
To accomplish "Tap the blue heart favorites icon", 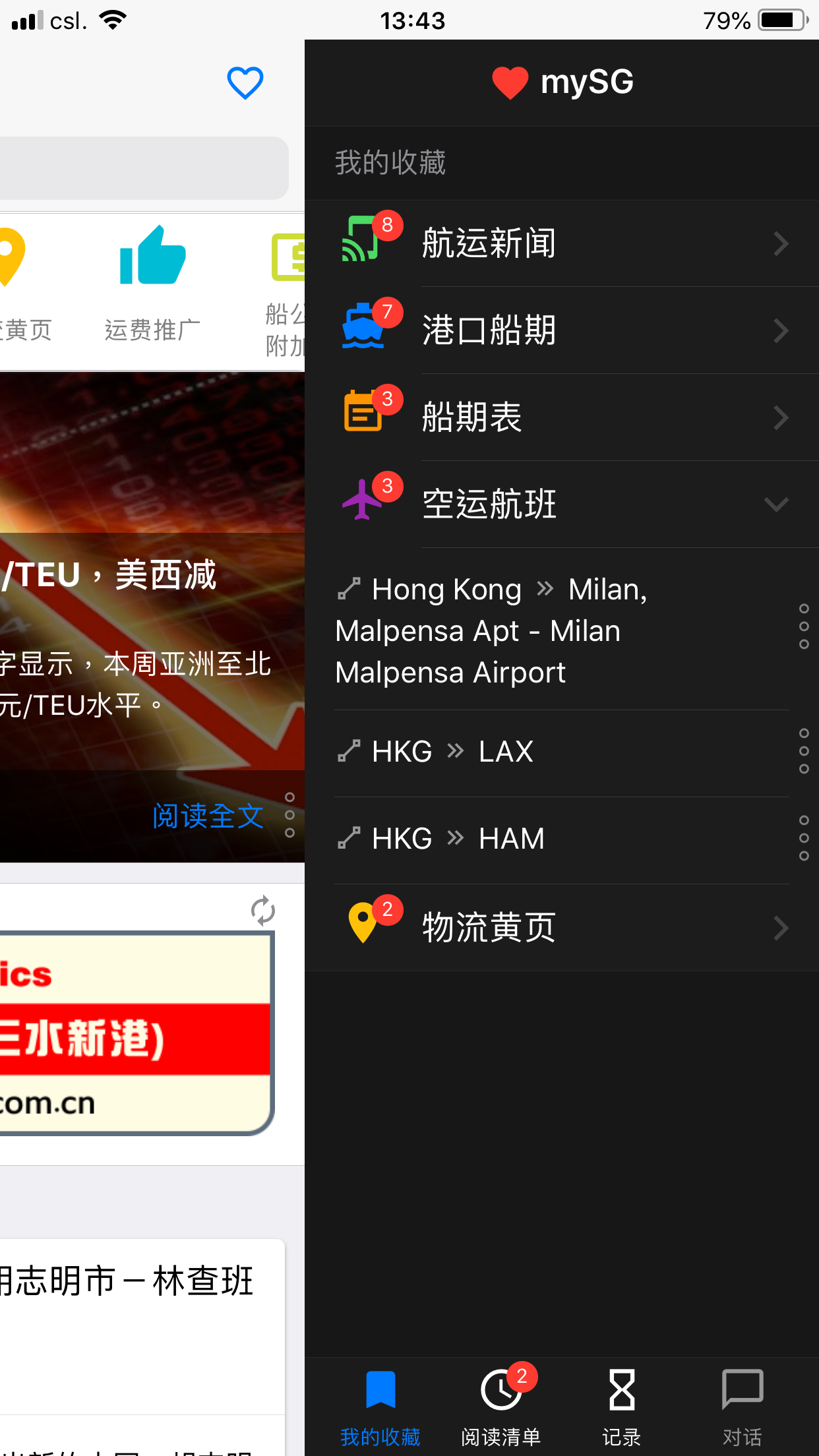I will coord(245,83).
